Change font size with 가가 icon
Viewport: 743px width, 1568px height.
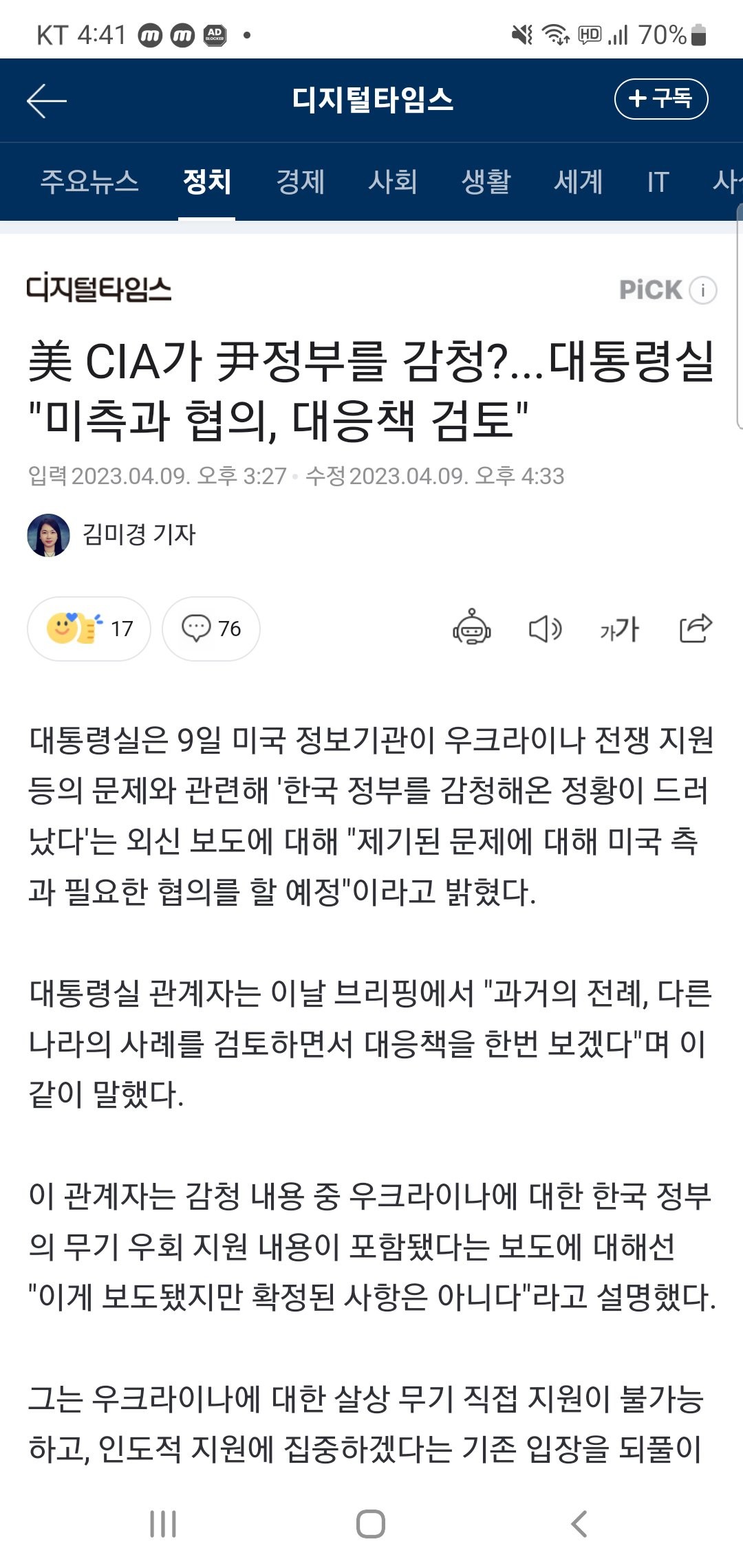619,629
